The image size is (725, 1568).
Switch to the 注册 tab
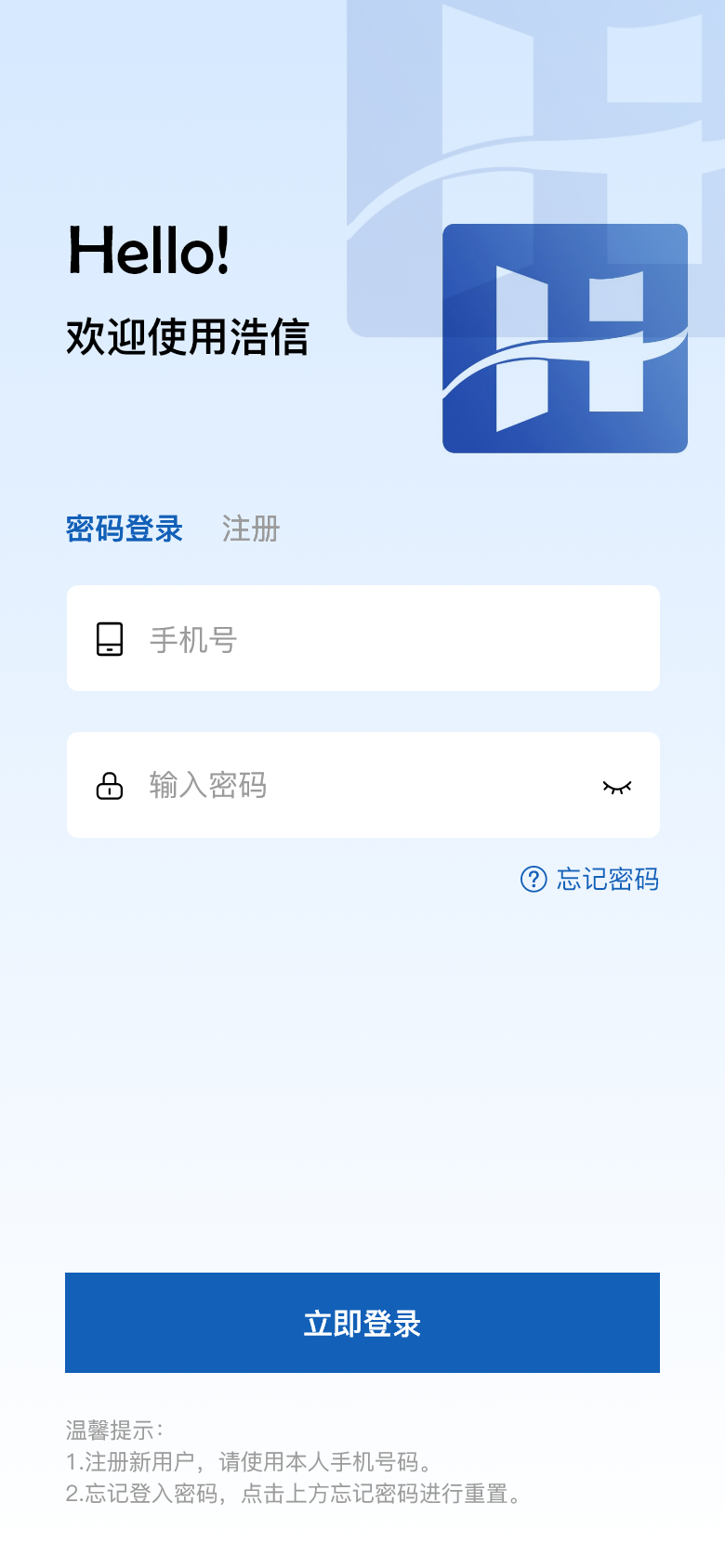point(249,529)
